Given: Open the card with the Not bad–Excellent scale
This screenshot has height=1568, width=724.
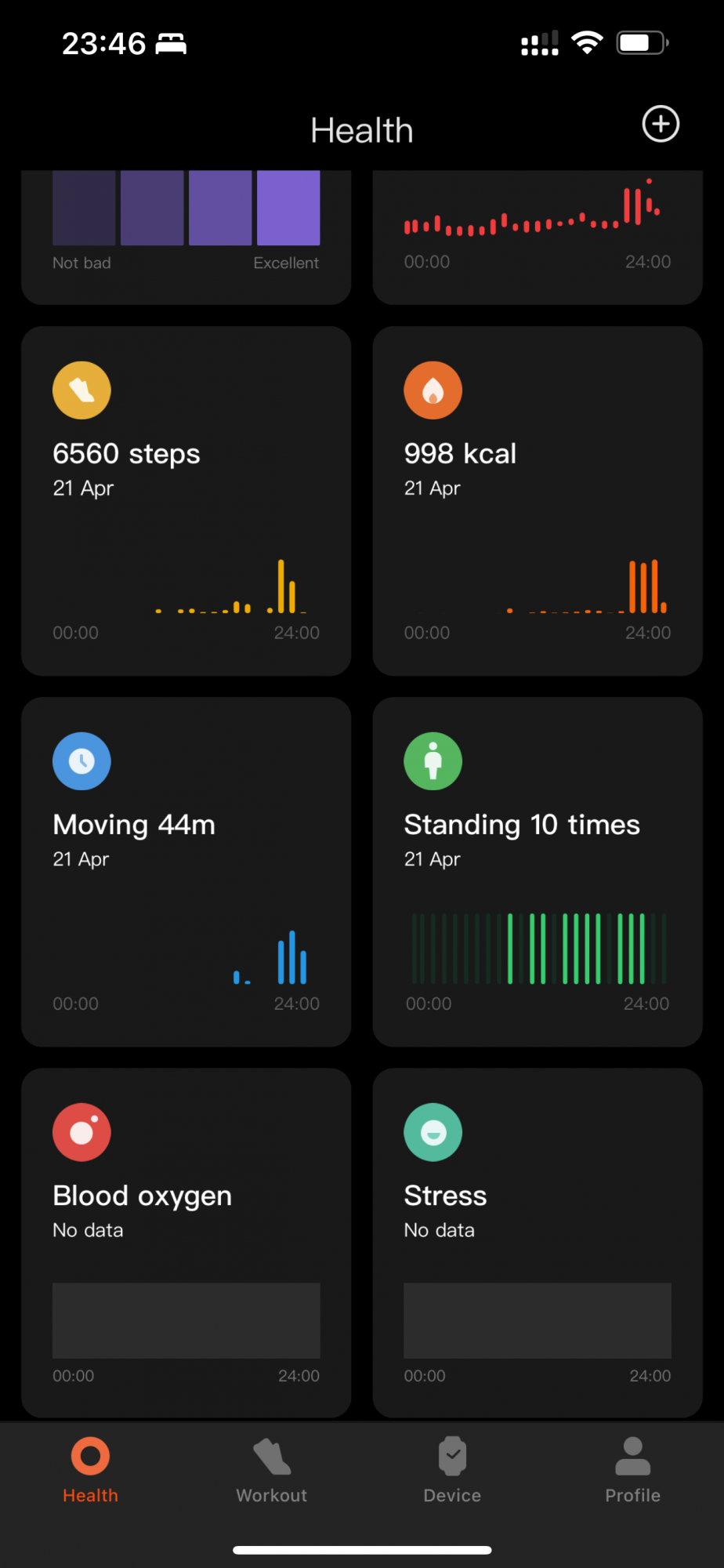Looking at the screenshot, I should click(186, 237).
